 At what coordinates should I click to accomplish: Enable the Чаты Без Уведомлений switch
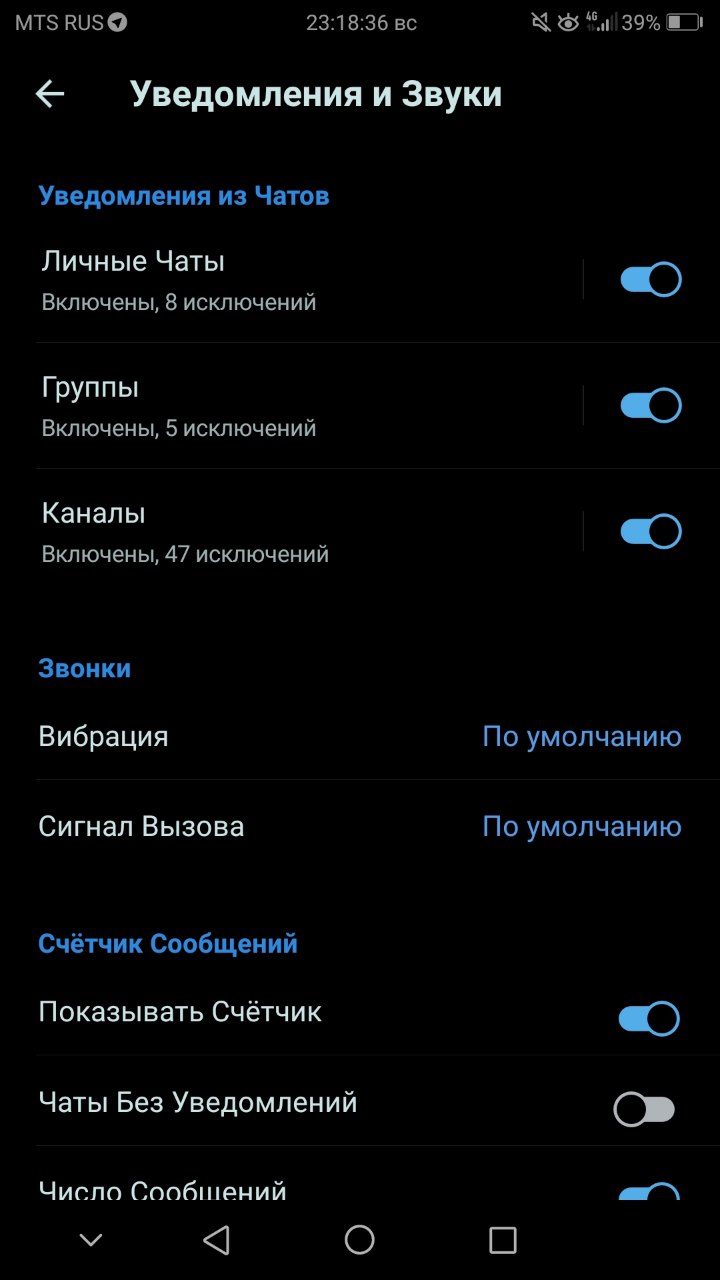click(x=645, y=1109)
